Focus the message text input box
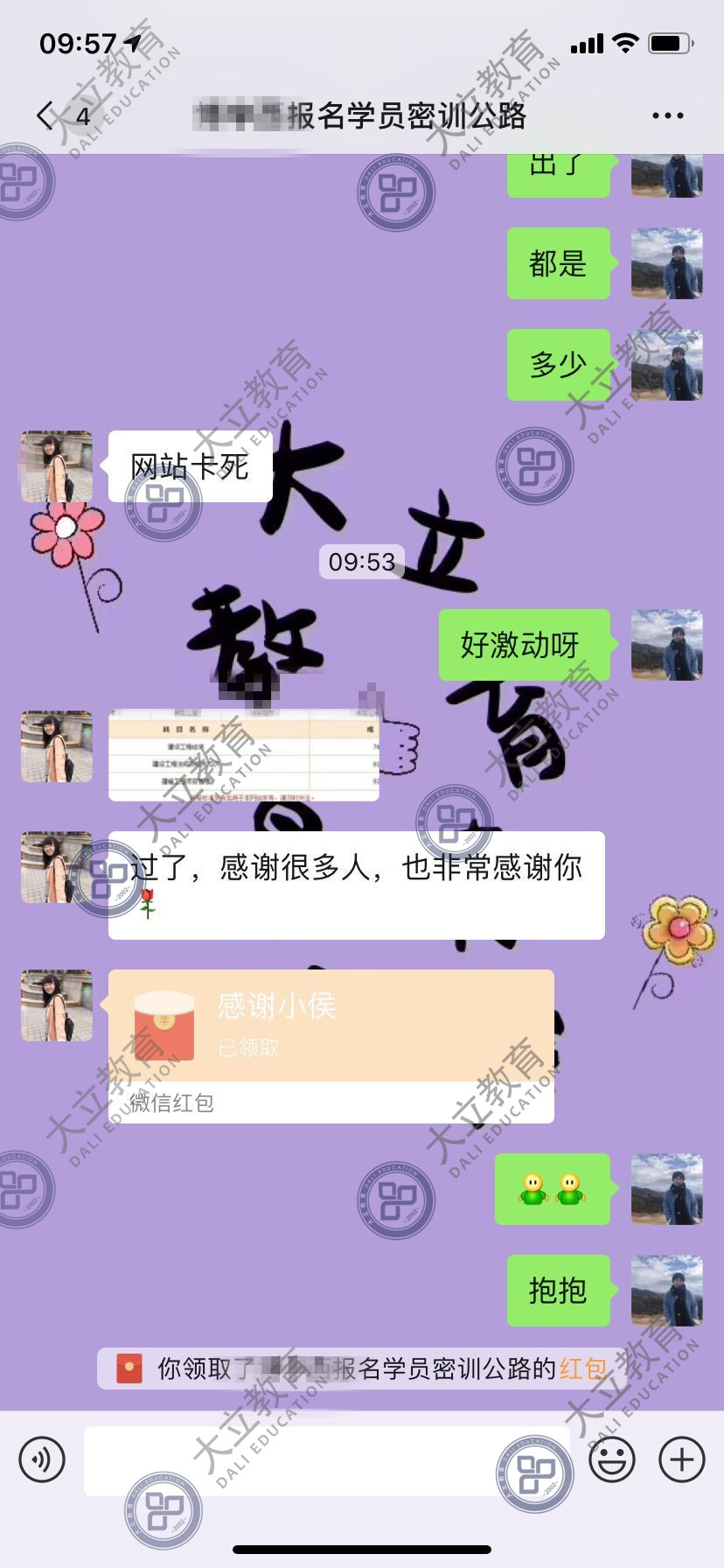This screenshot has height=1568, width=724. [324, 1459]
